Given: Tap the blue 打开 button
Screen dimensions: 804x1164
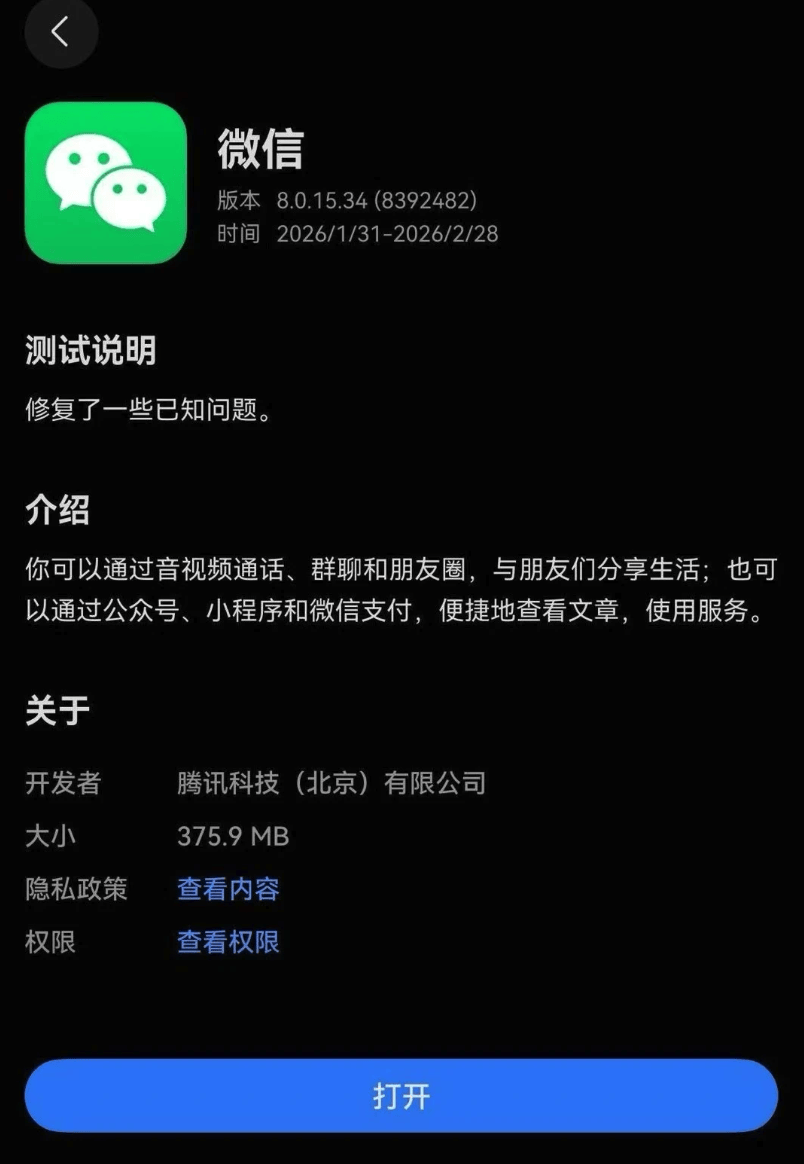Looking at the screenshot, I should point(401,1095).
